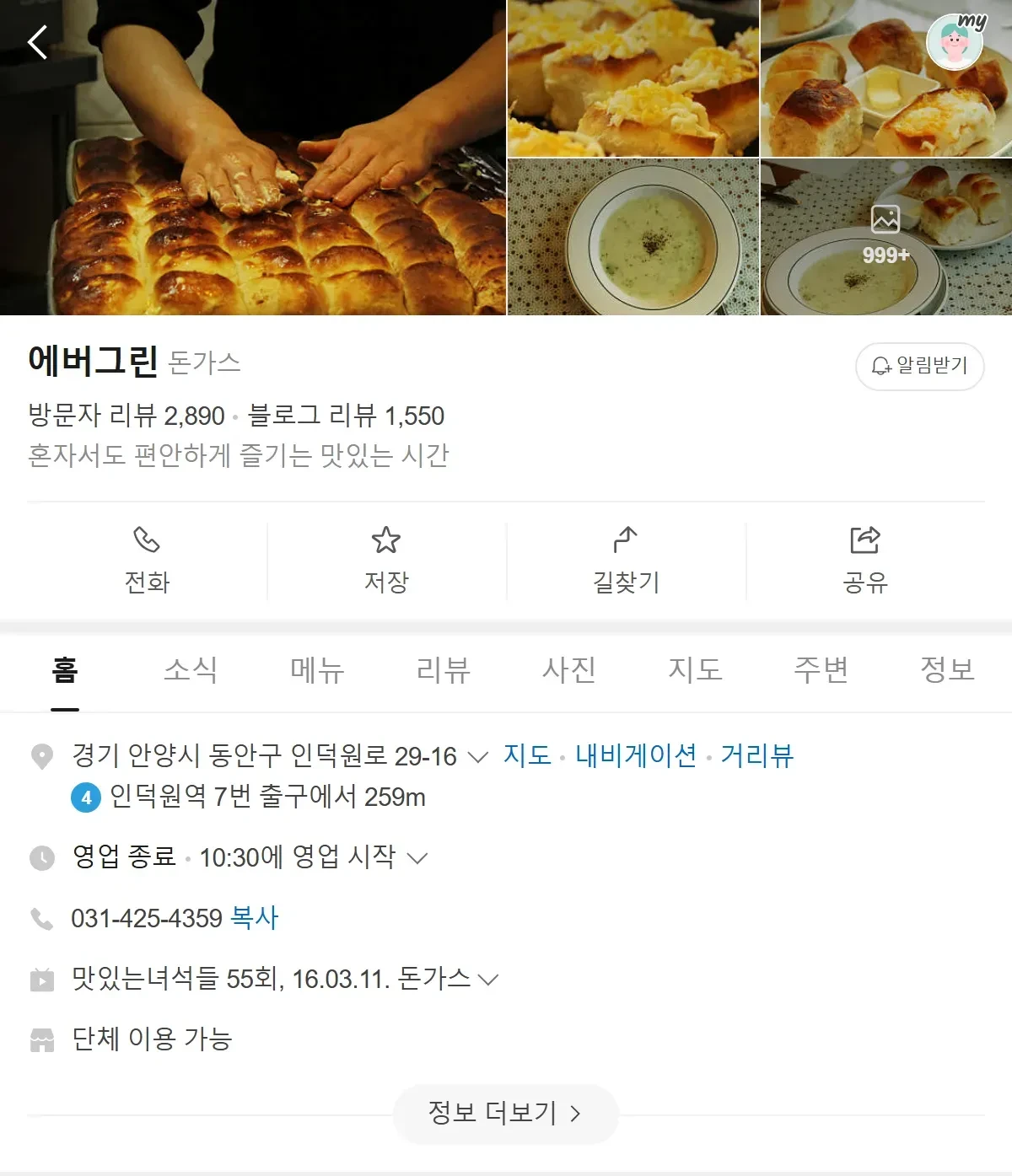Image resolution: width=1012 pixels, height=1176 pixels.
Task: Open the 메뉴 tab
Action: point(318,671)
